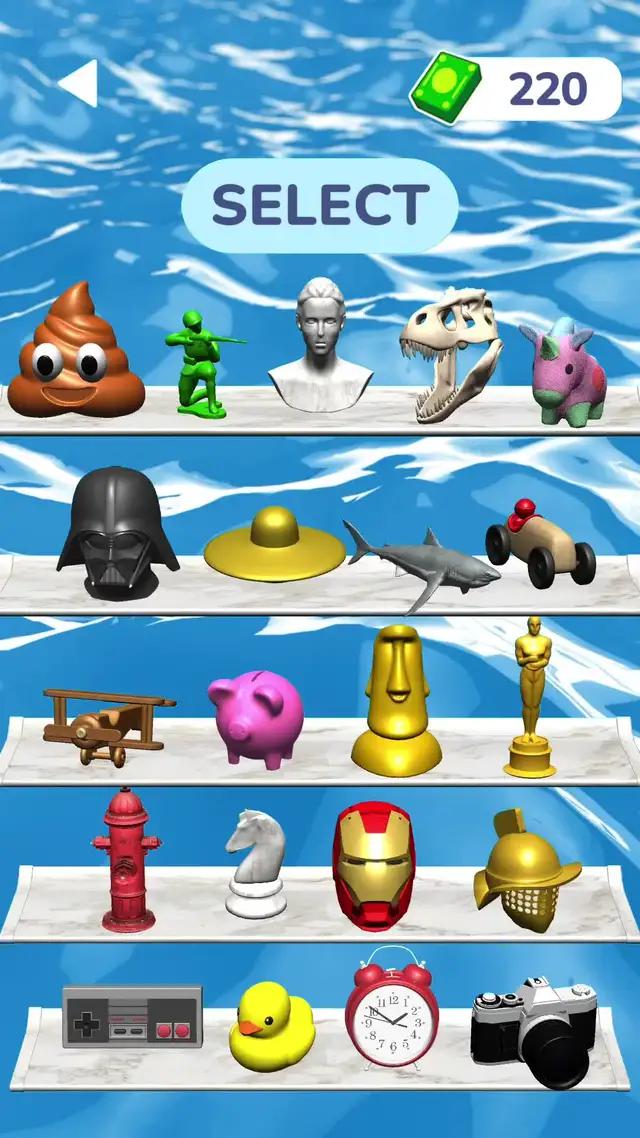
Task: Go back with the white arrow
Action: point(79,83)
